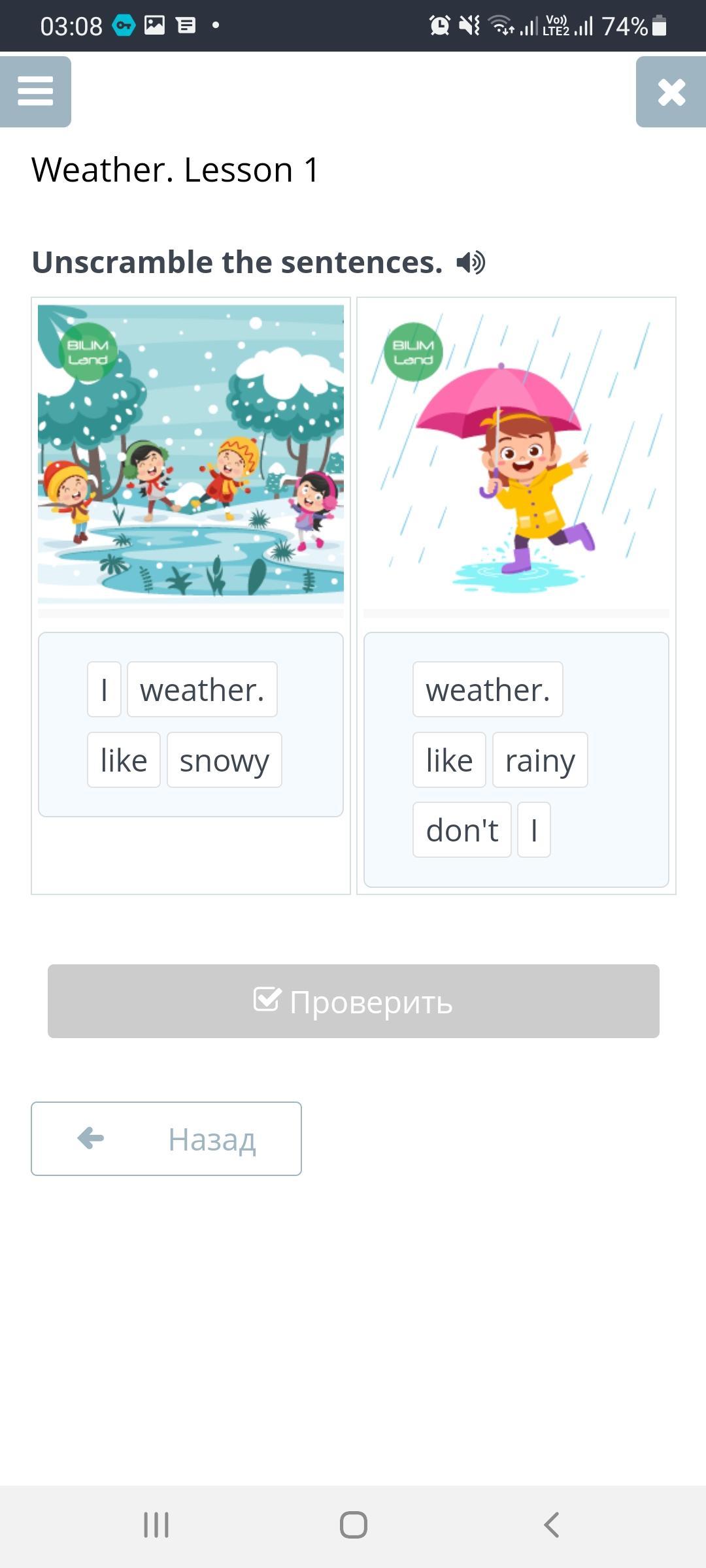Pick 'like' in the snowy sentence
Screen dimensions: 706x1568
click(124, 760)
